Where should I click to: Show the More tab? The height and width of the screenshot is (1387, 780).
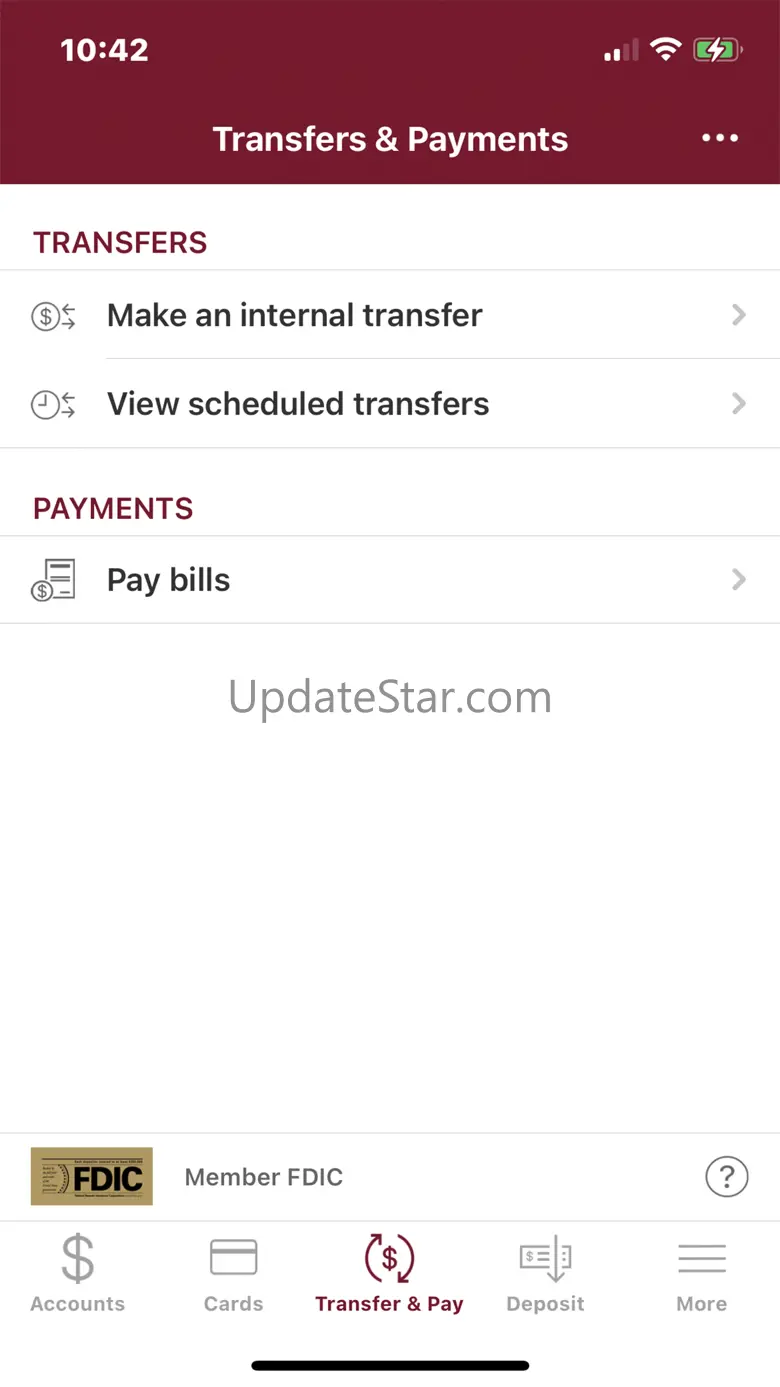point(702,1273)
